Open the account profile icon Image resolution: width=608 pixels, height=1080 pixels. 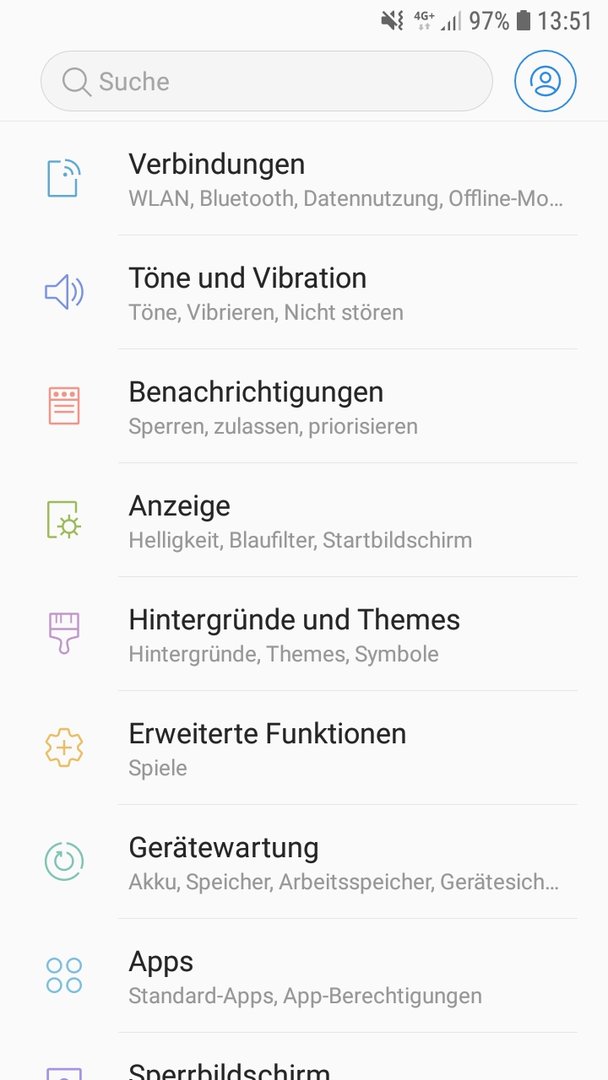coord(545,81)
